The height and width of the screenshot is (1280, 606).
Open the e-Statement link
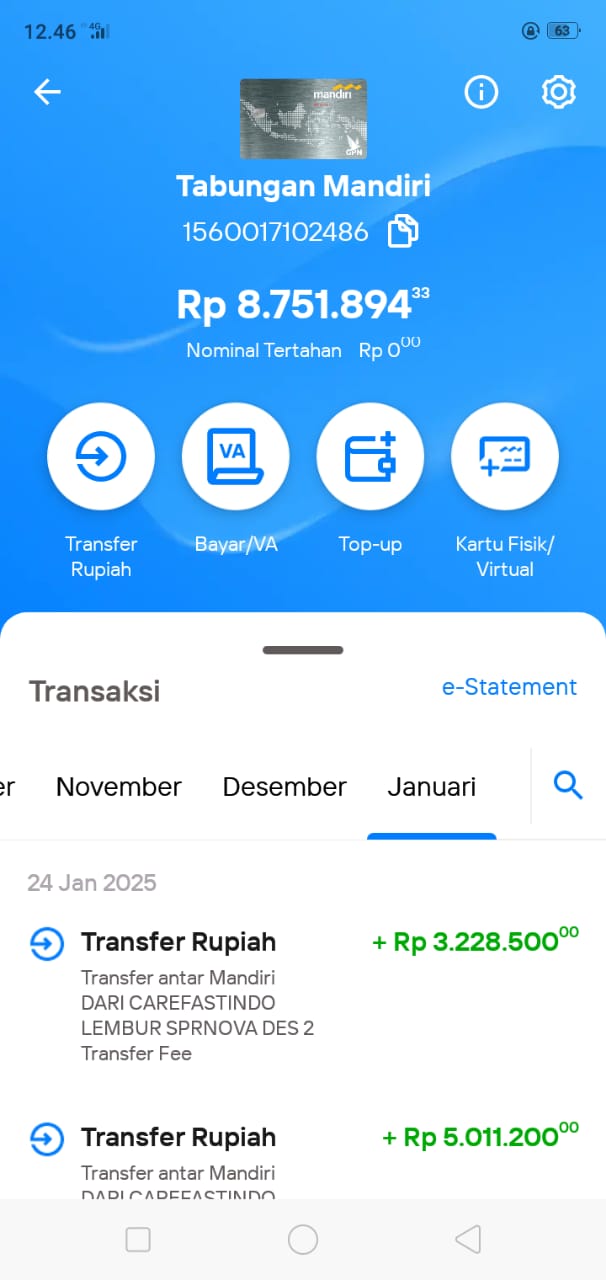[509, 687]
